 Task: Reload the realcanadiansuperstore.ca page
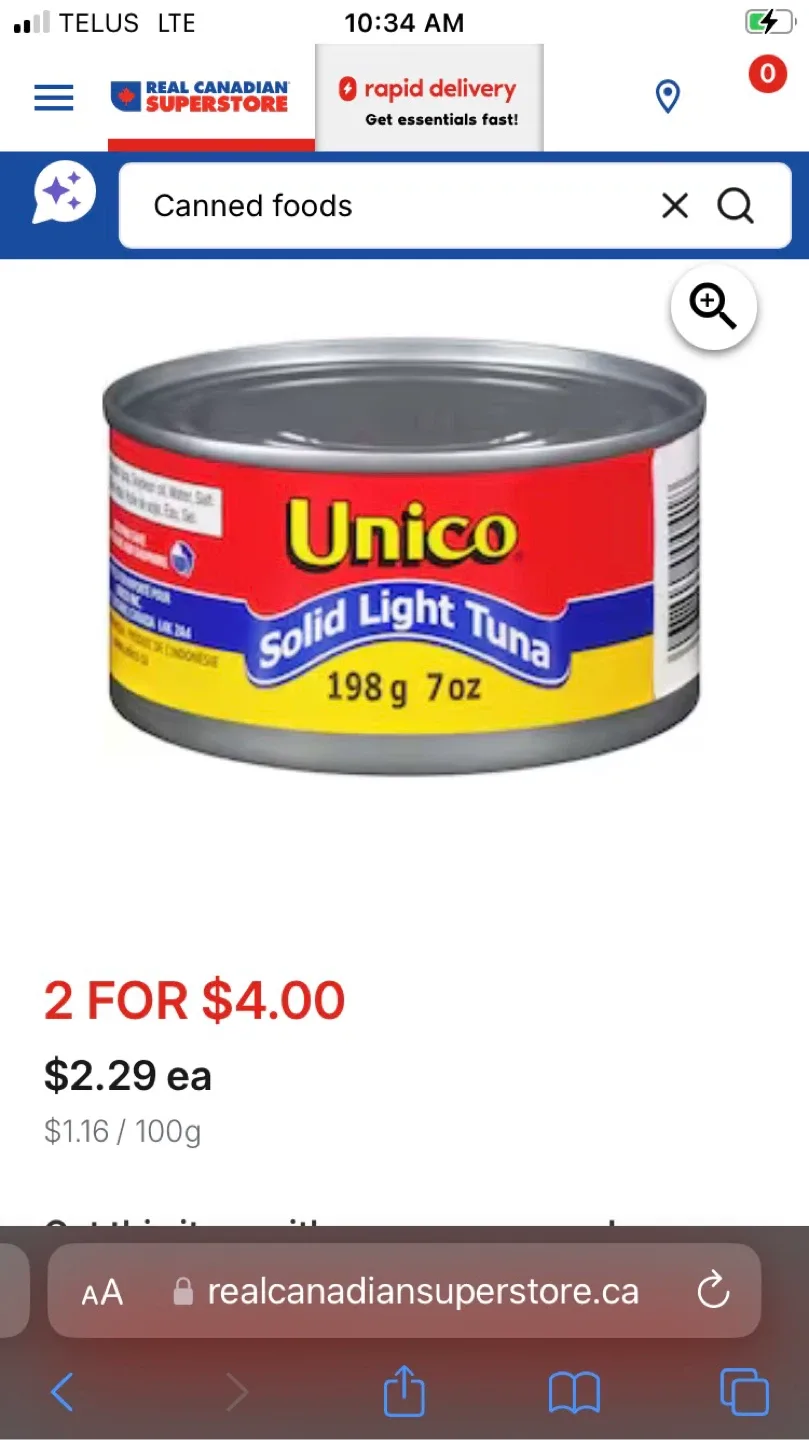click(711, 1291)
